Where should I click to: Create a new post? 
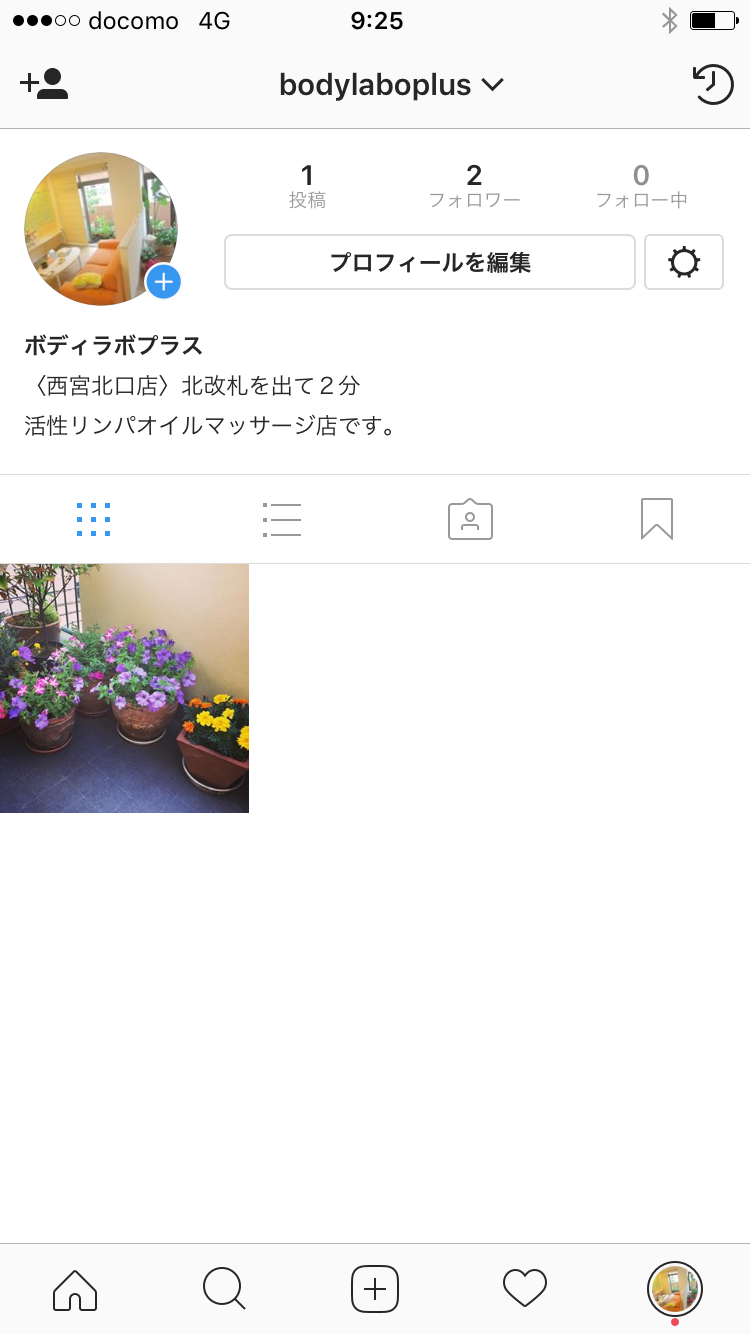coord(375,1289)
